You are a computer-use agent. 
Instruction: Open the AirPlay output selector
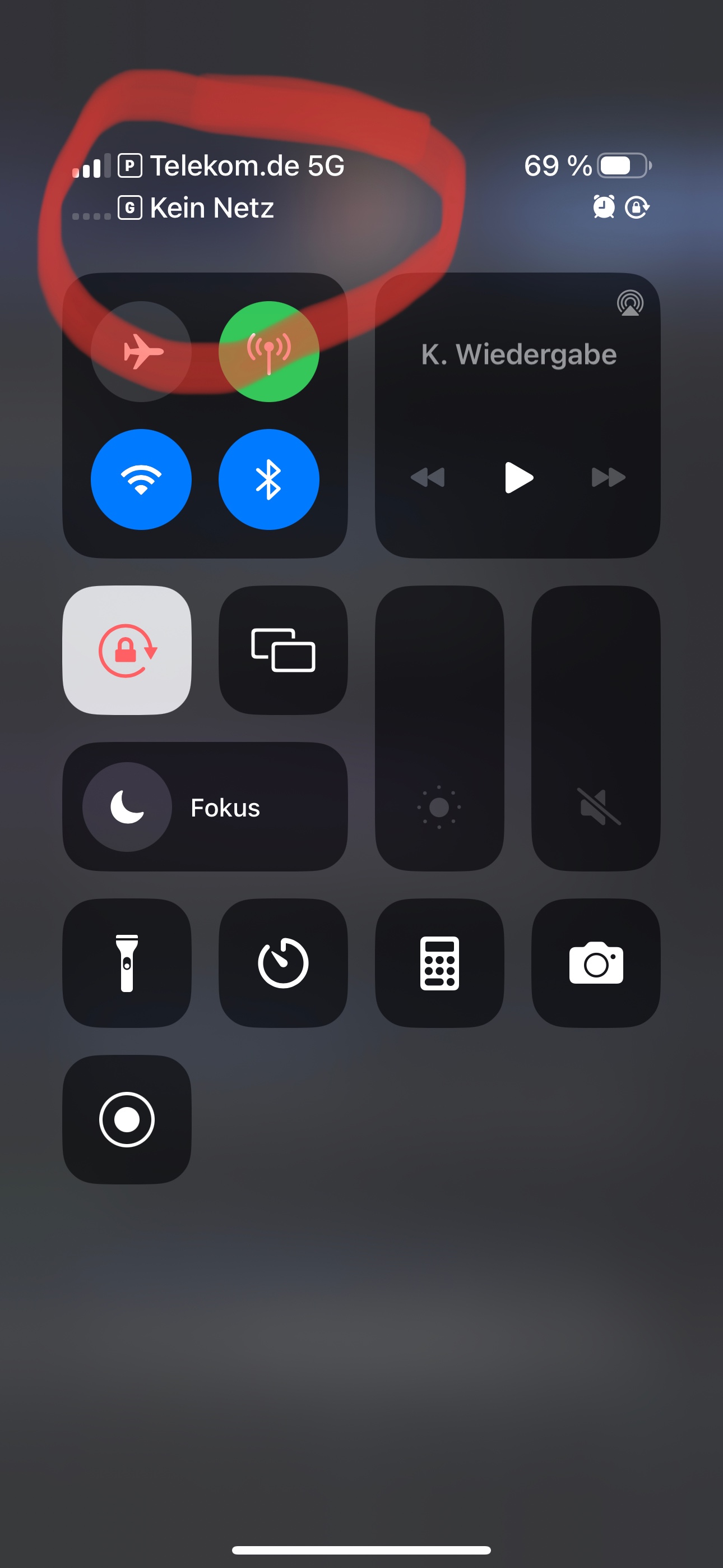(x=630, y=302)
